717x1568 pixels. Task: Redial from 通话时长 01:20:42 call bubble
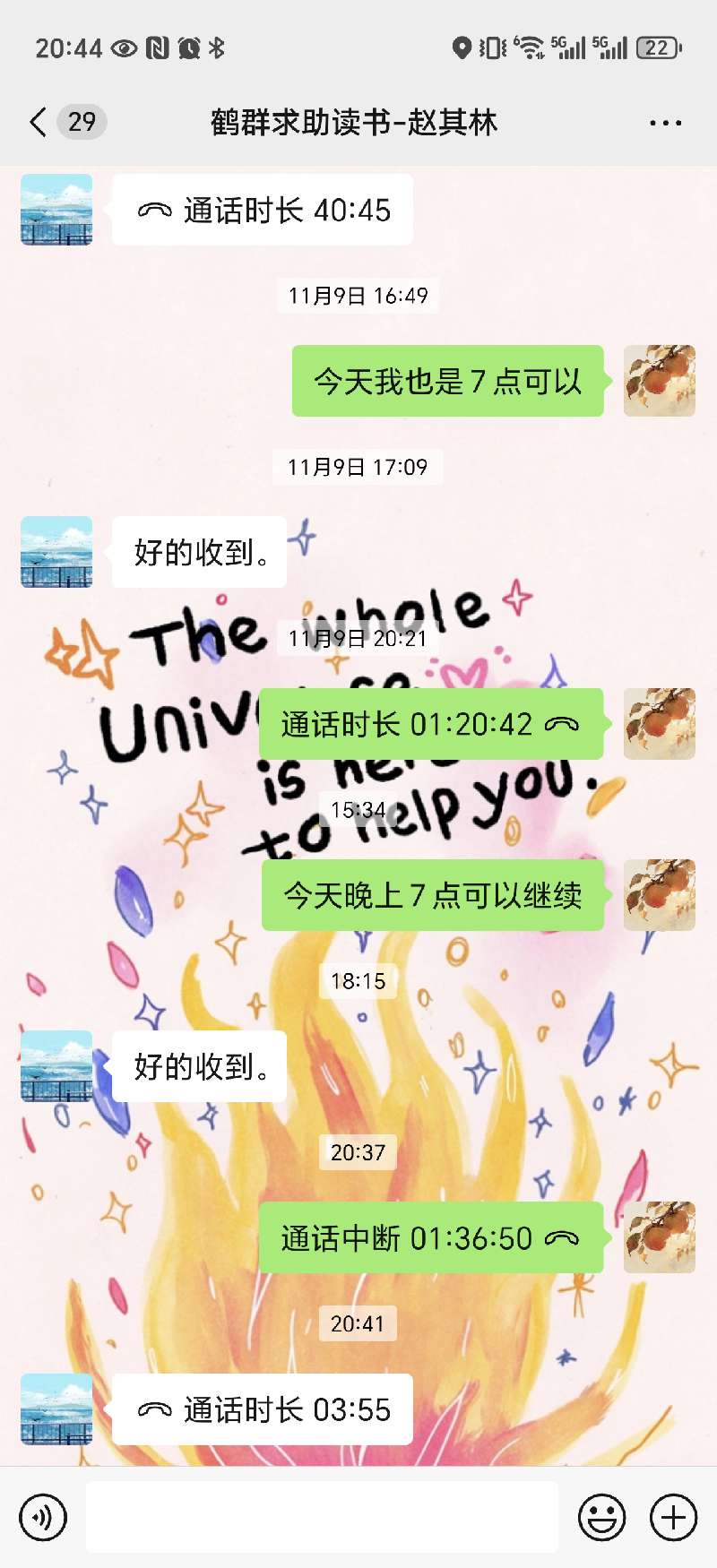[430, 724]
